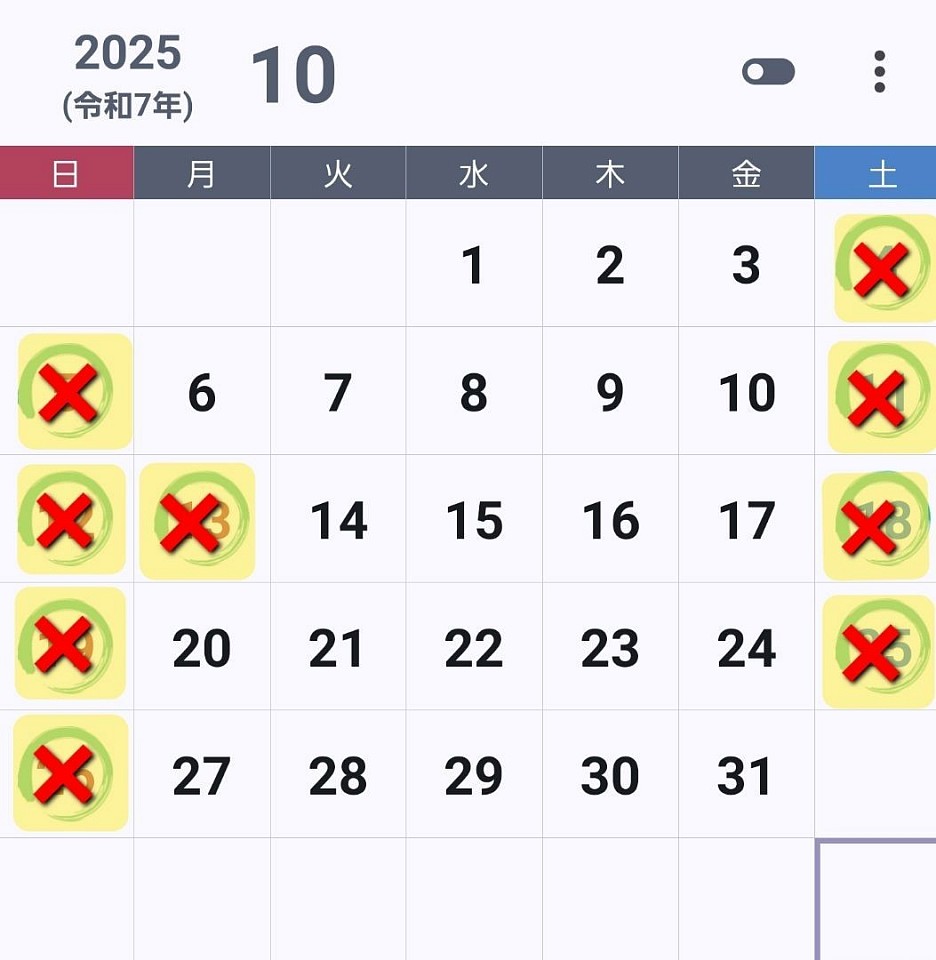Screen dimensions: 936x960
Task: Choose October 24 in the grid
Action: coord(746,649)
